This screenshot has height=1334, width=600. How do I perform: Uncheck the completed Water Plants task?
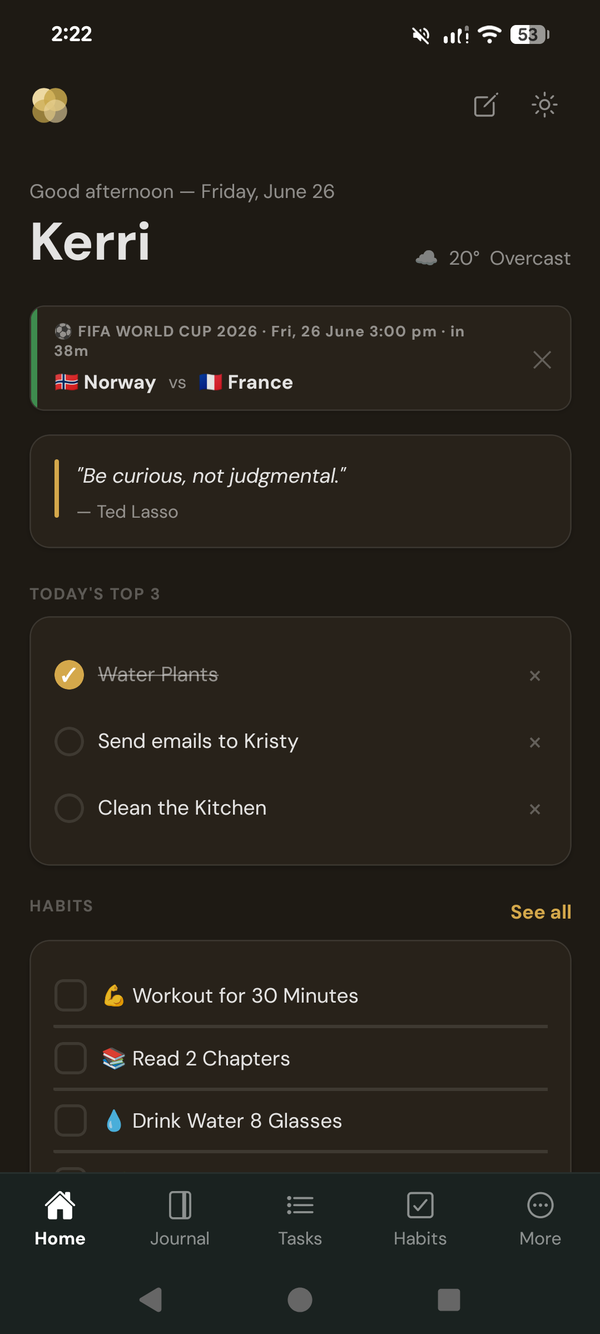coord(69,675)
